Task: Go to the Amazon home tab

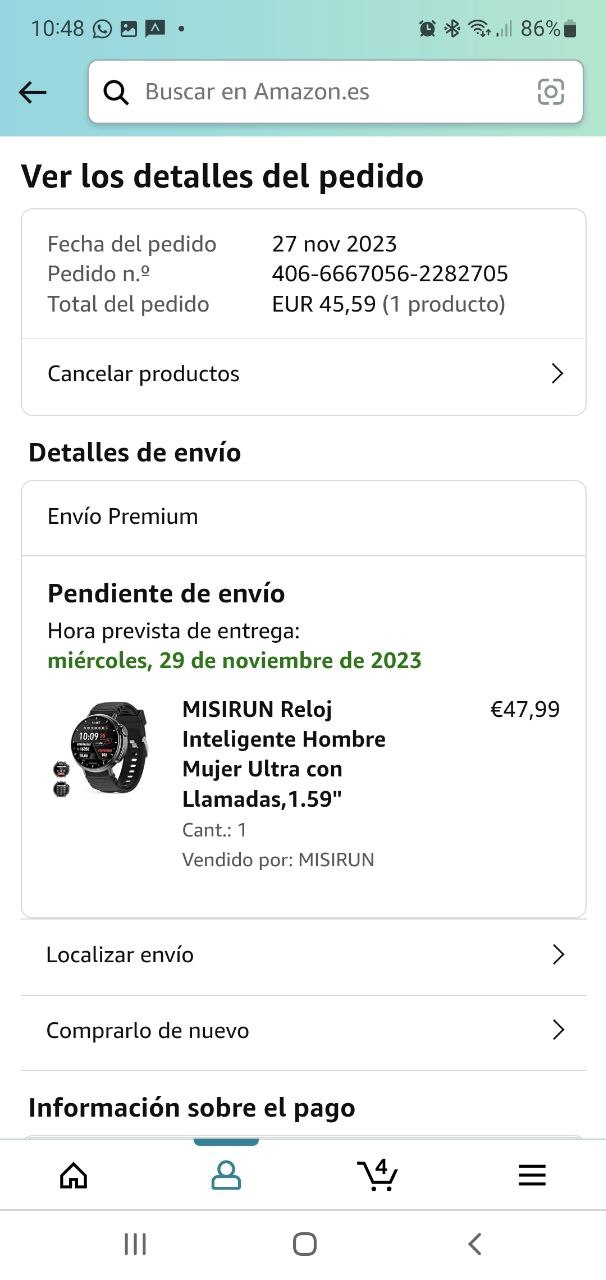Action: [74, 1175]
